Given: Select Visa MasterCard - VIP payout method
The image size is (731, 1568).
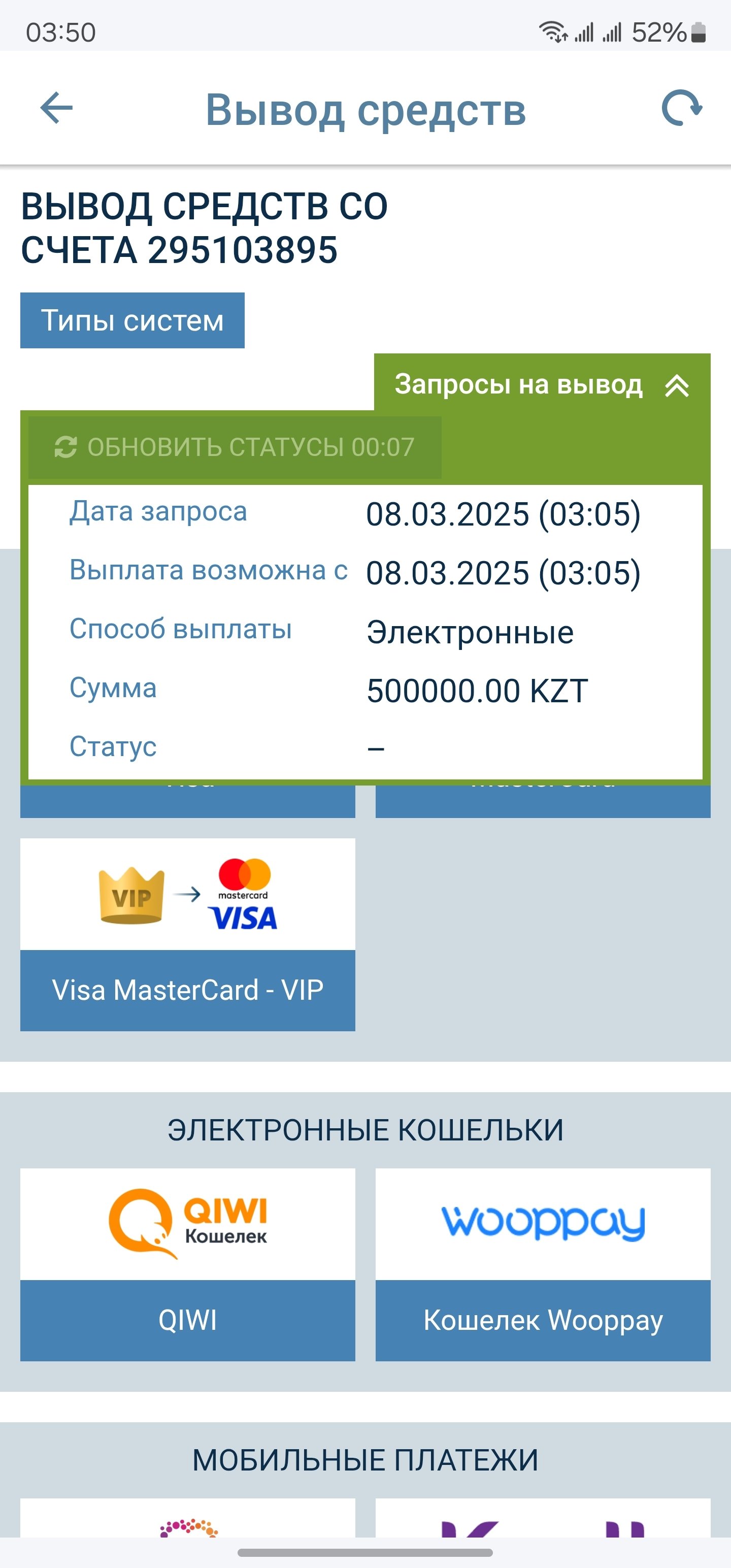Looking at the screenshot, I should coord(187,934).
